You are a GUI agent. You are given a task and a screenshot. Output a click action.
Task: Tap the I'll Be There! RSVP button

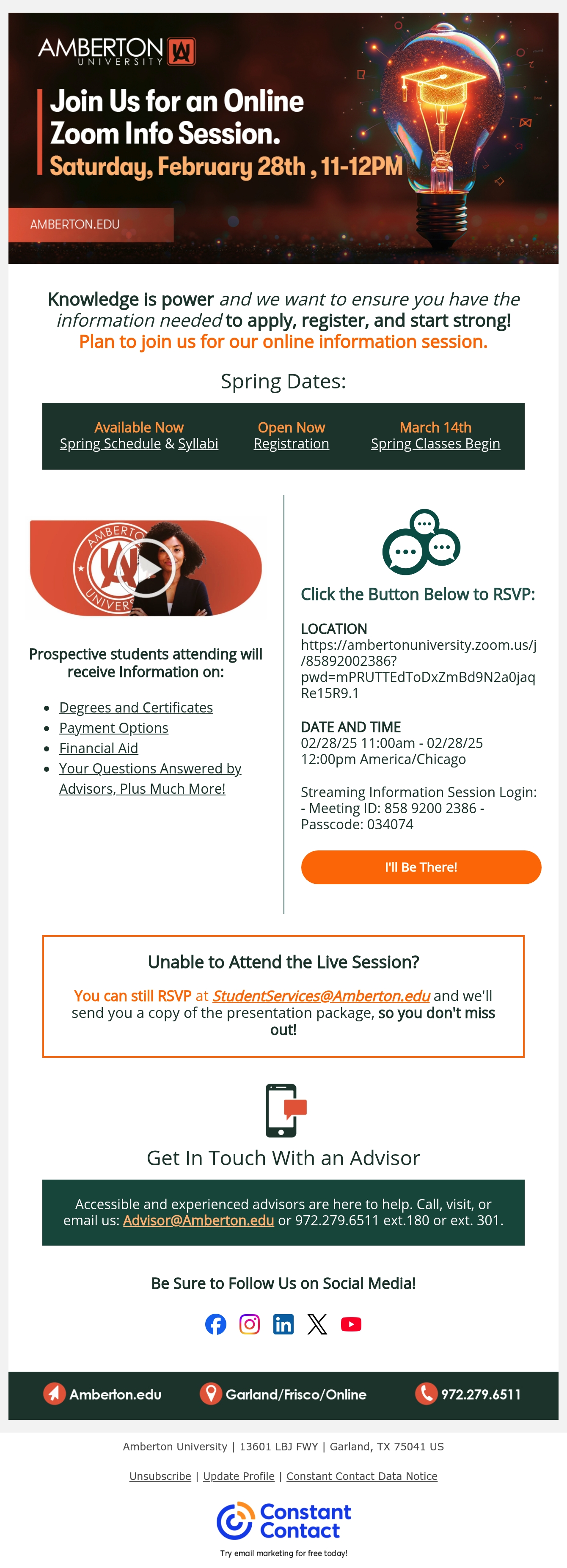point(421,867)
